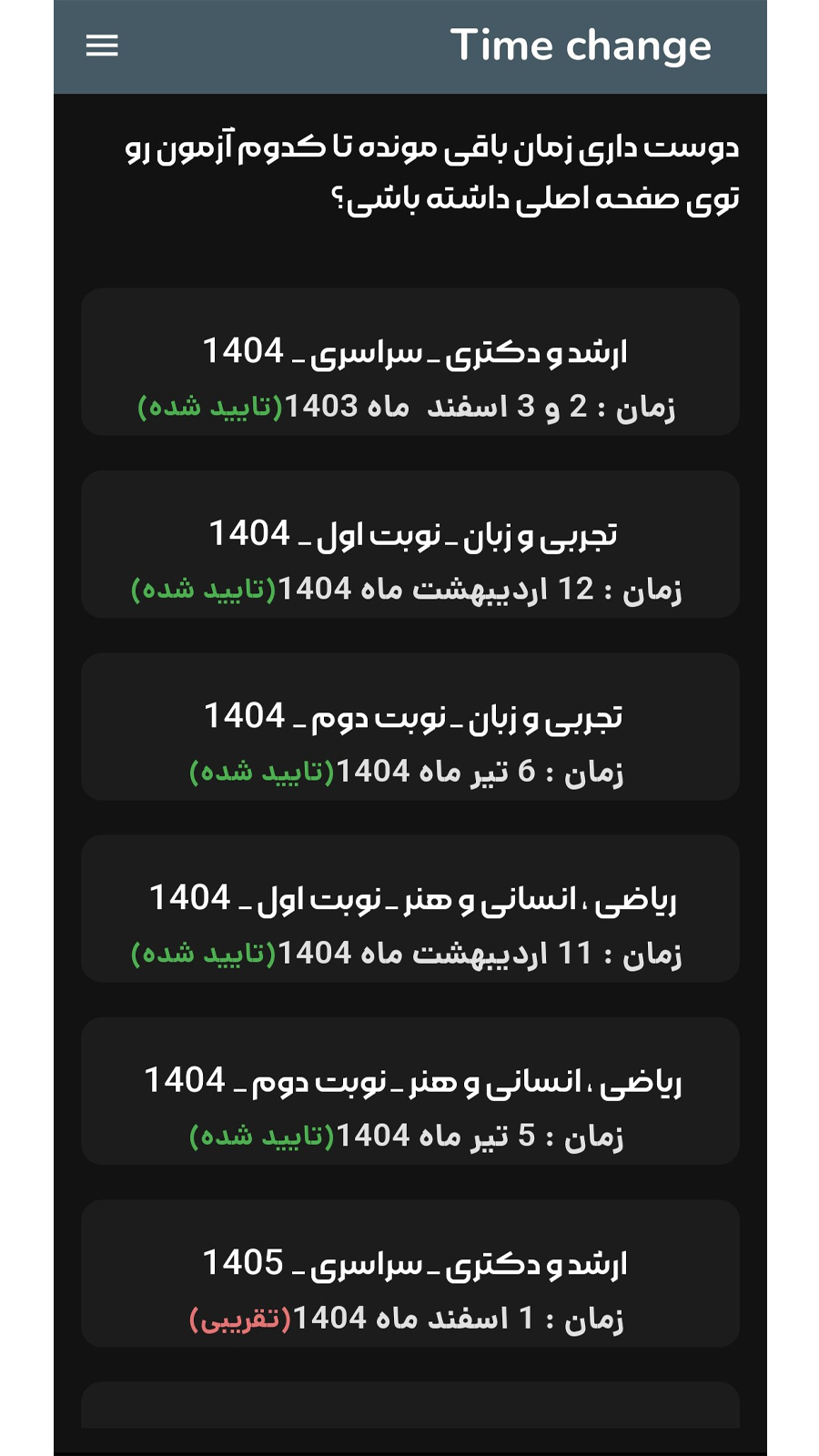Image resolution: width=819 pixels, height=1456 pixels.
Task: Choose تجربی و زبان ـ نوبت اول exam
Action: (x=409, y=544)
